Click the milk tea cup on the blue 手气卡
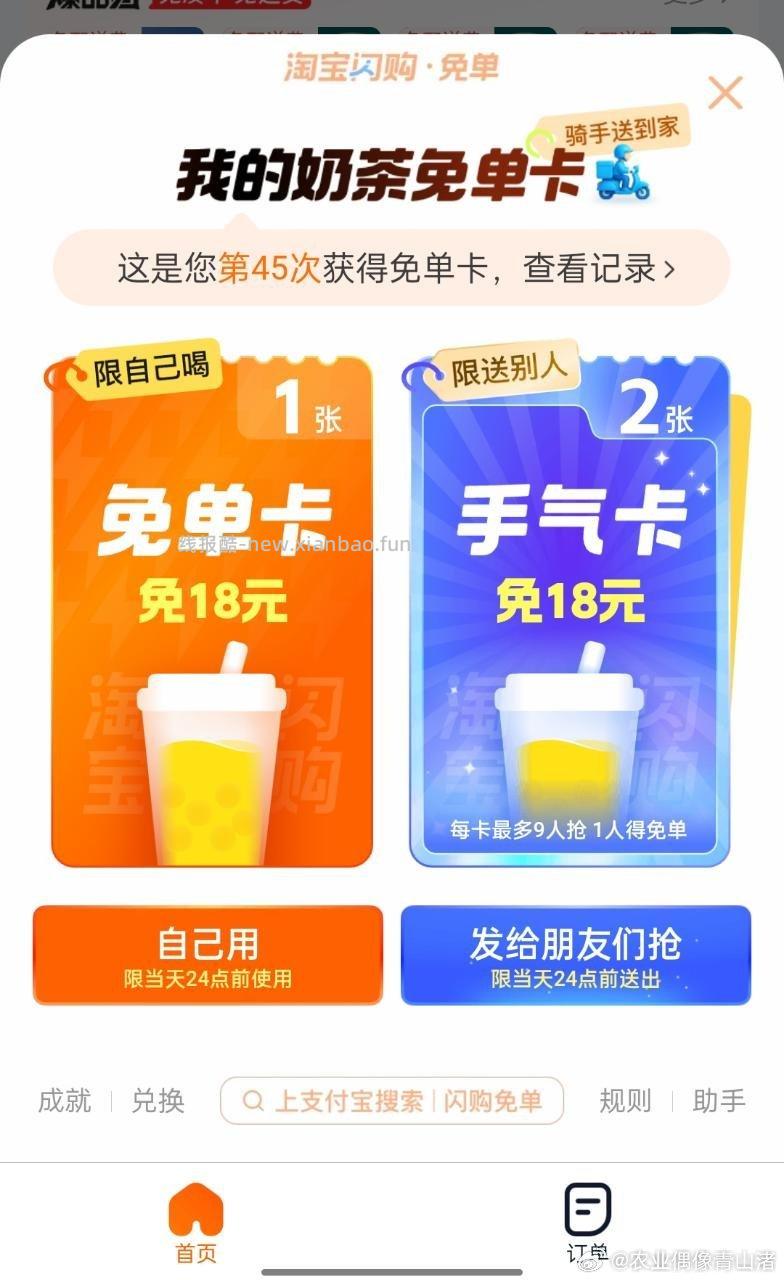The height and width of the screenshot is (1280, 784). tap(571, 750)
